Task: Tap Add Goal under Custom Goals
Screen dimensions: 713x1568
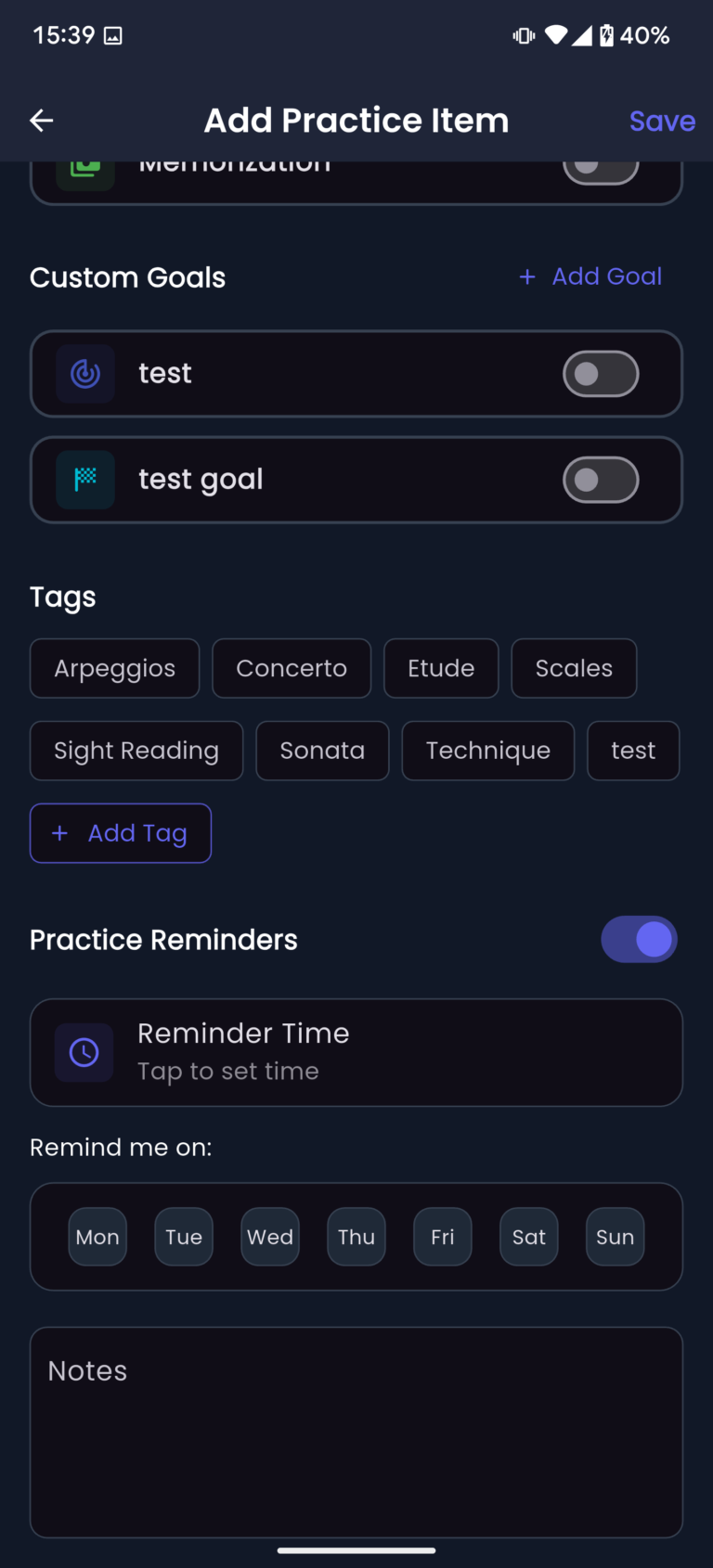Action: pyautogui.click(x=591, y=276)
